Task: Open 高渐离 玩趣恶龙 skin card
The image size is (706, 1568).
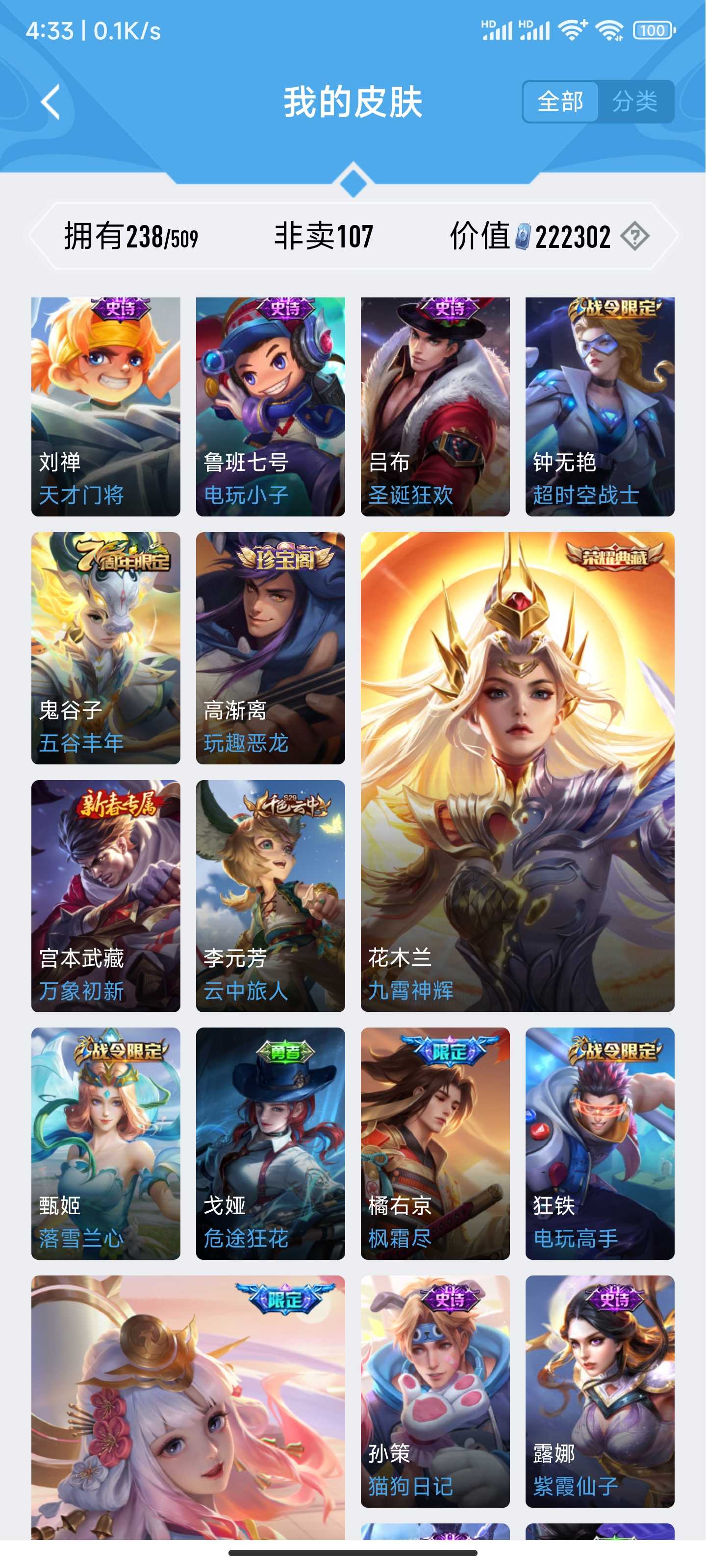Action: 271,648
